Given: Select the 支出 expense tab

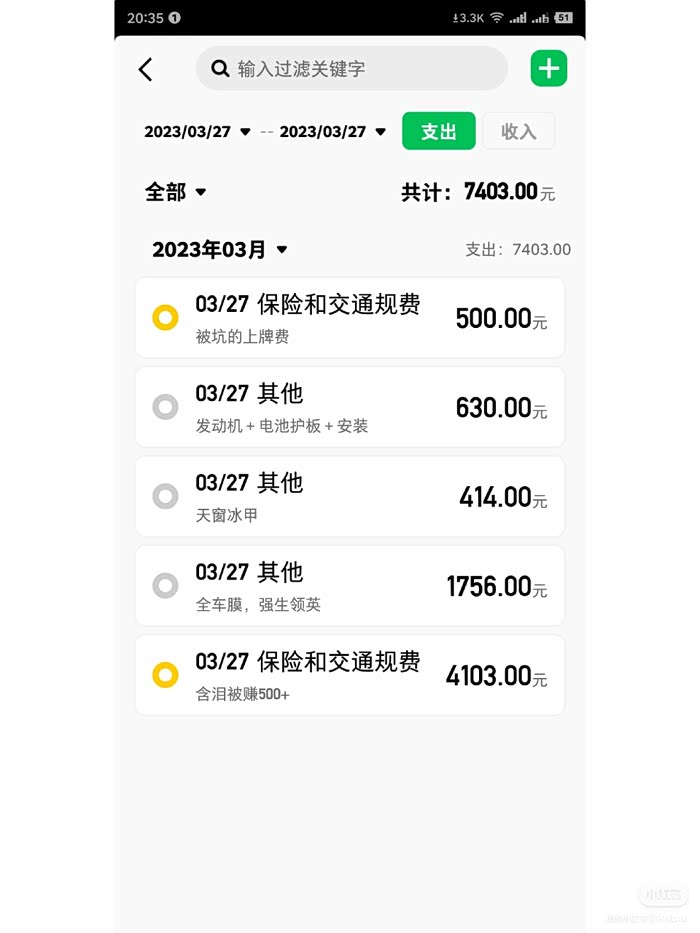Looking at the screenshot, I should 439,131.
